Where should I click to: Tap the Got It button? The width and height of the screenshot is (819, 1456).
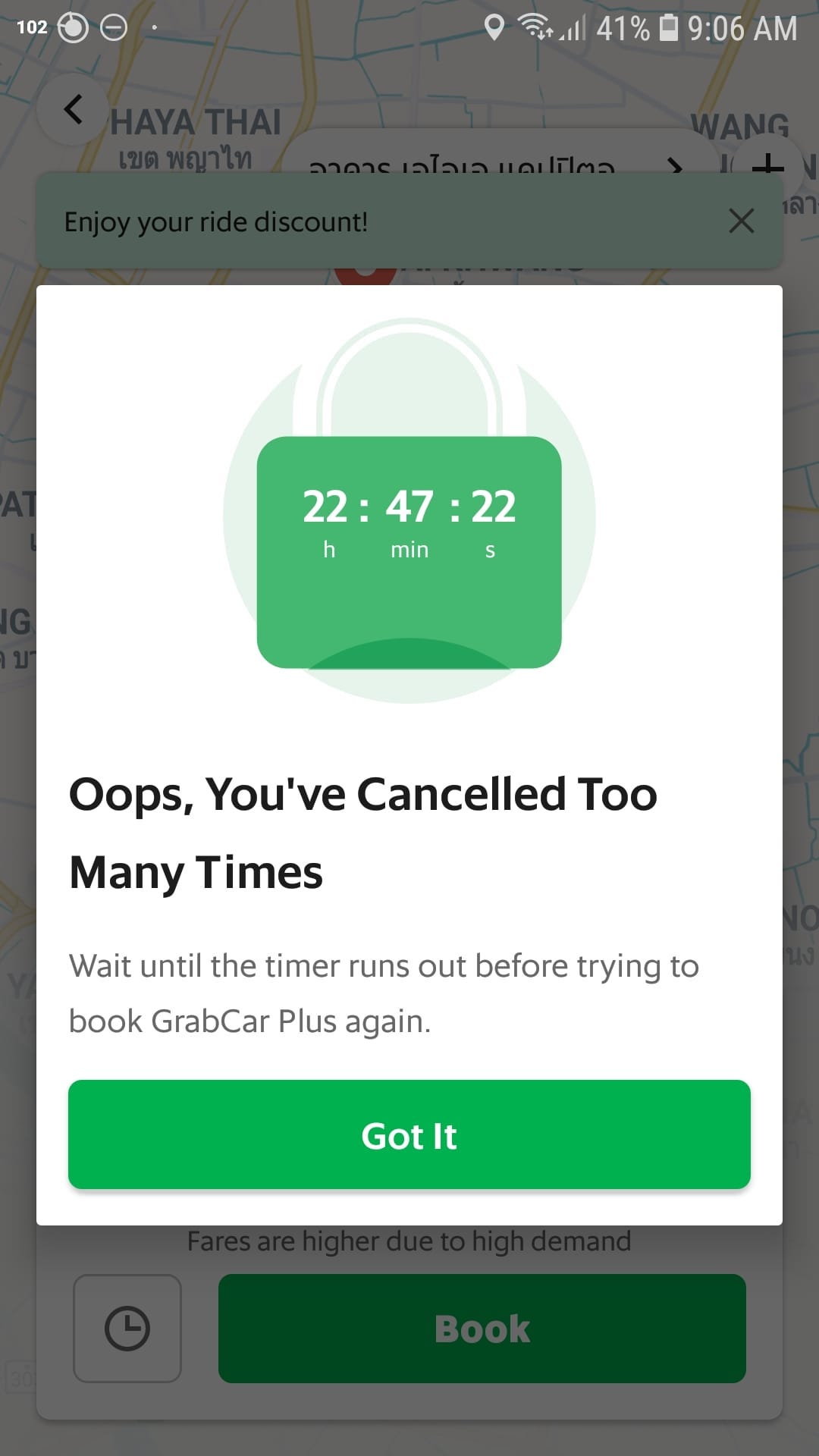[409, 1134]
